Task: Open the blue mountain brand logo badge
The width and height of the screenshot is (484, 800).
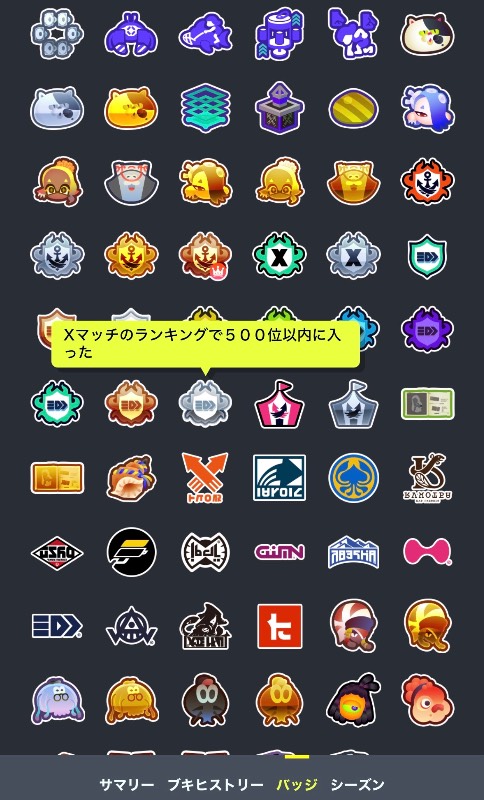Action: (353, 552)
